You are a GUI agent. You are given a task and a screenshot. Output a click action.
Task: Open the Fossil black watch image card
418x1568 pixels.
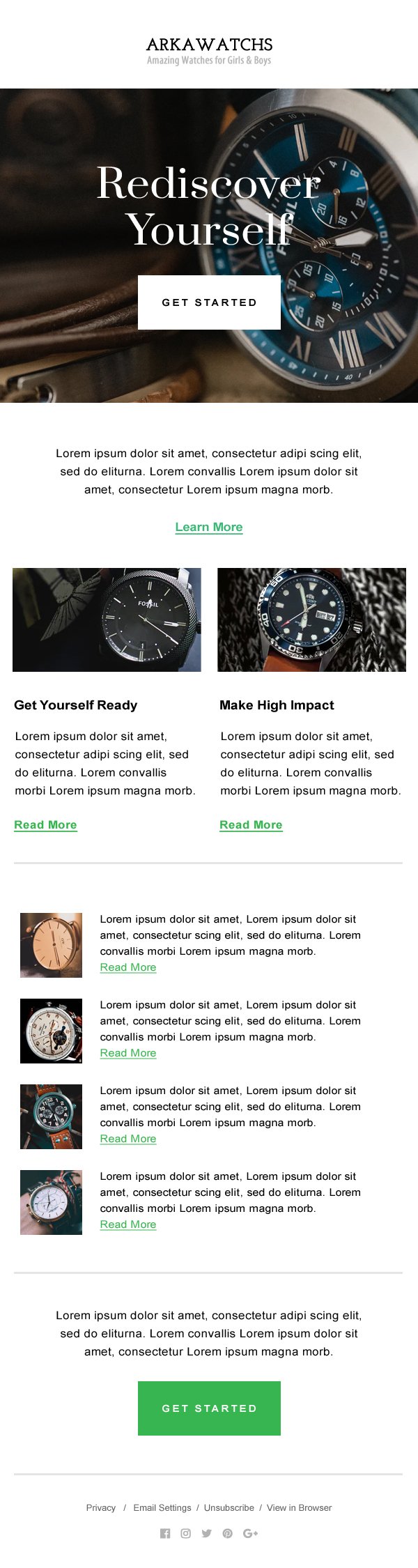pyautogui.click(x=107, y=620)
